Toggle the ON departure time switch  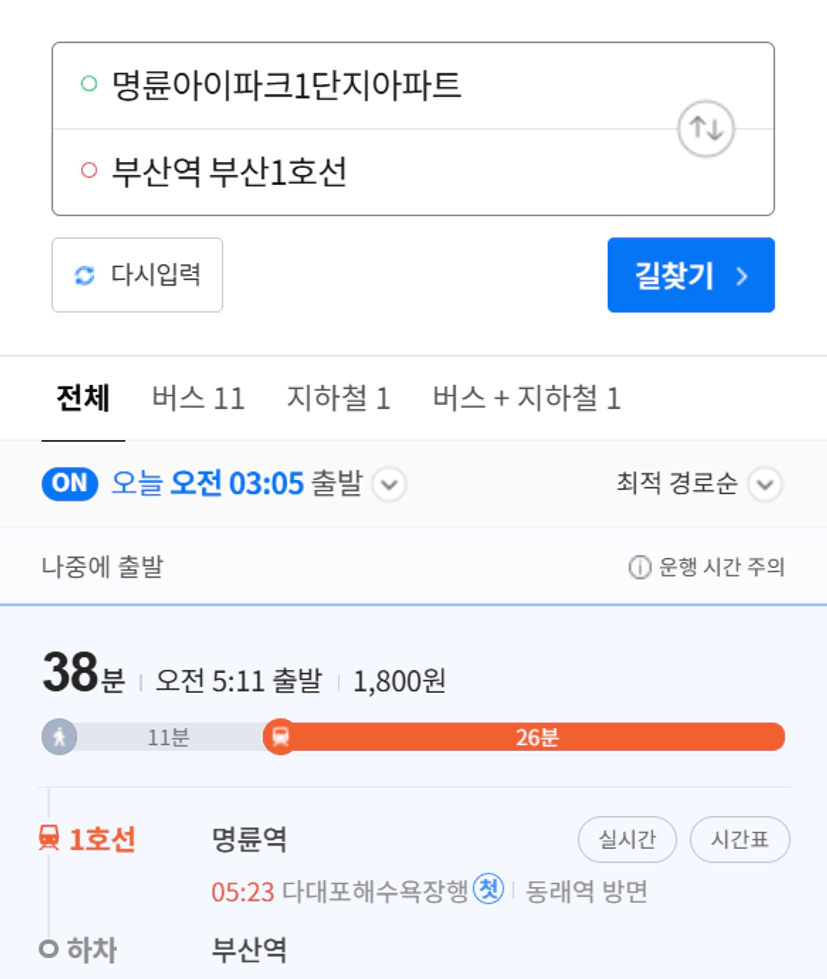point(70,484)
